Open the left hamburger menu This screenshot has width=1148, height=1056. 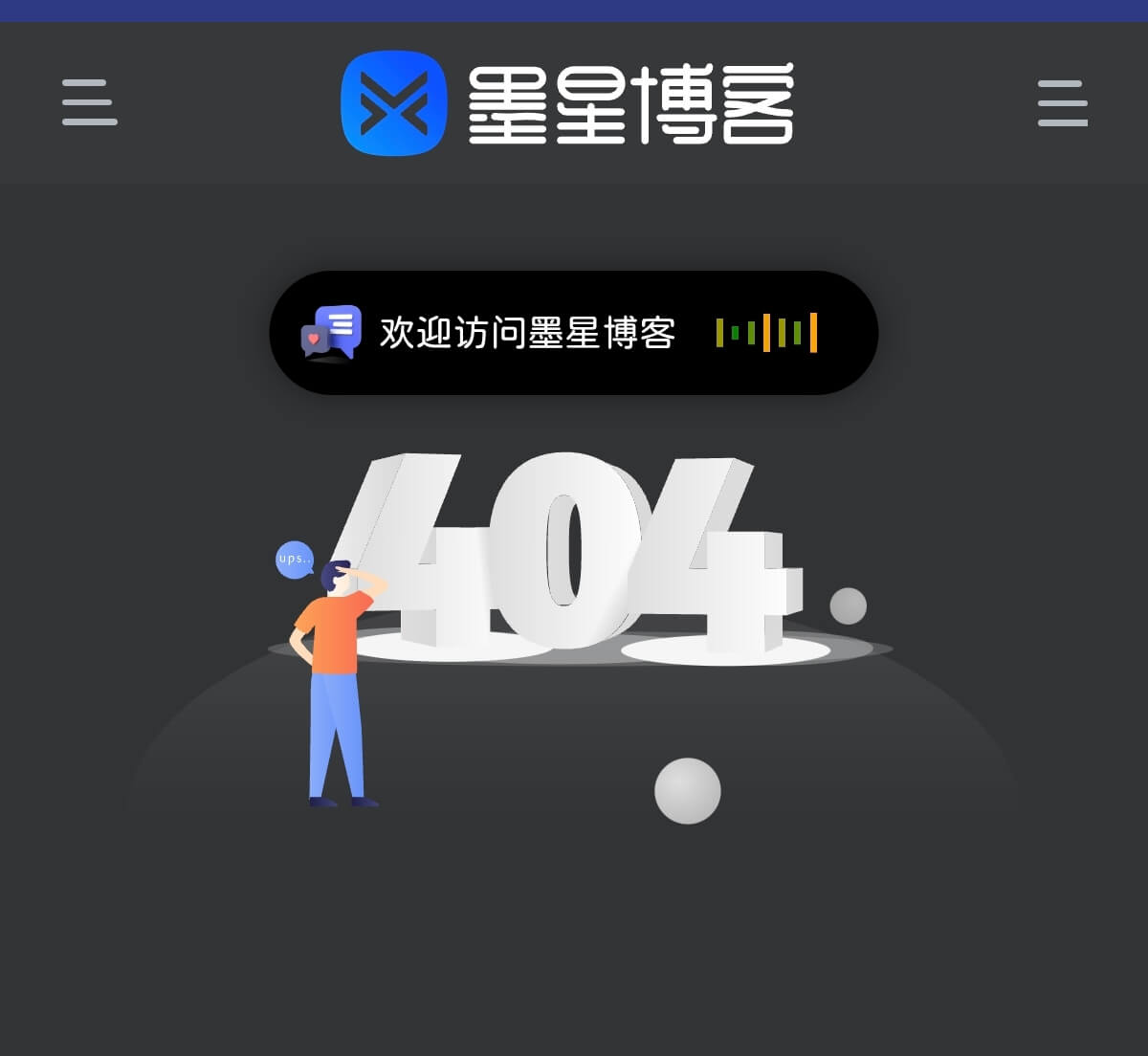(x=90, y=102)
